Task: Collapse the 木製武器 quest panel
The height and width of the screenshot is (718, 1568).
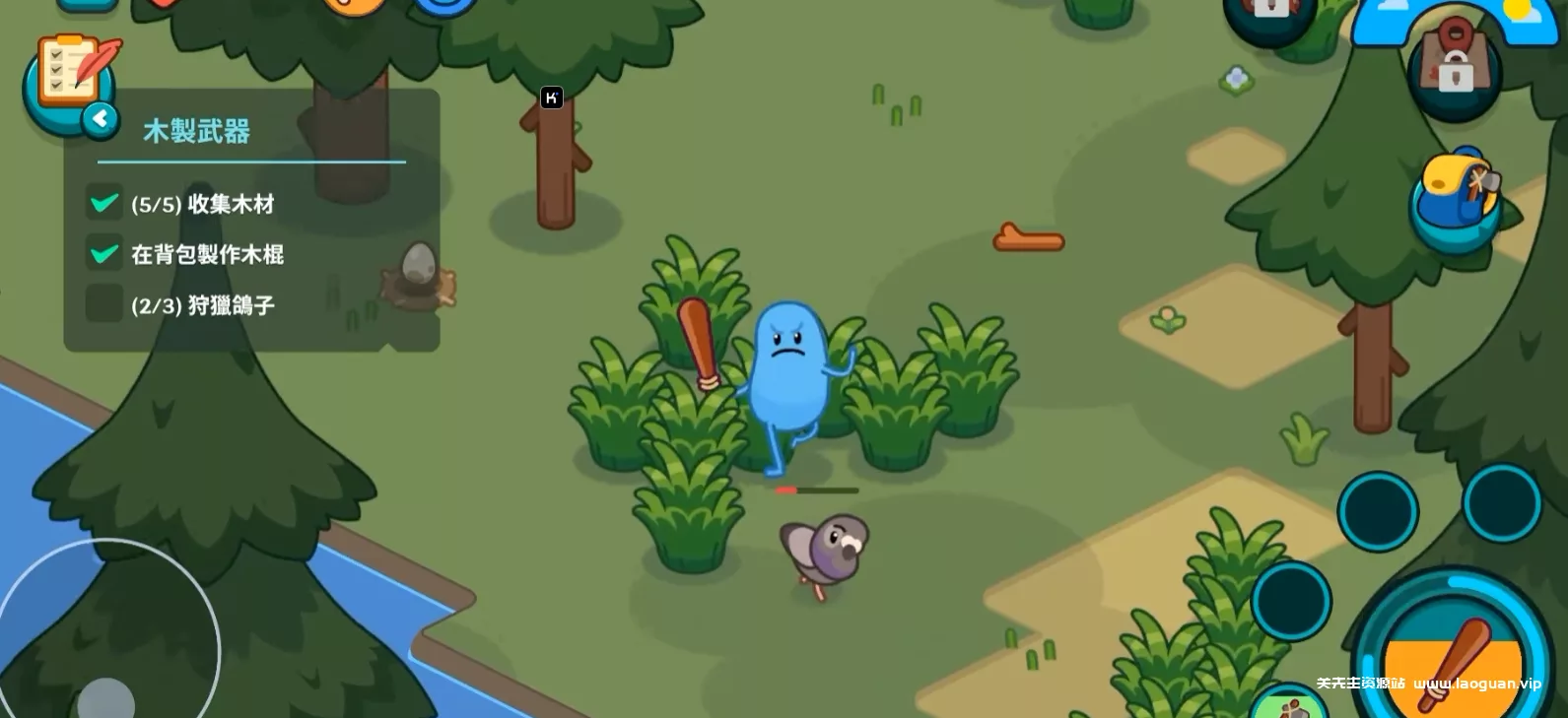Action: point(101,120)
